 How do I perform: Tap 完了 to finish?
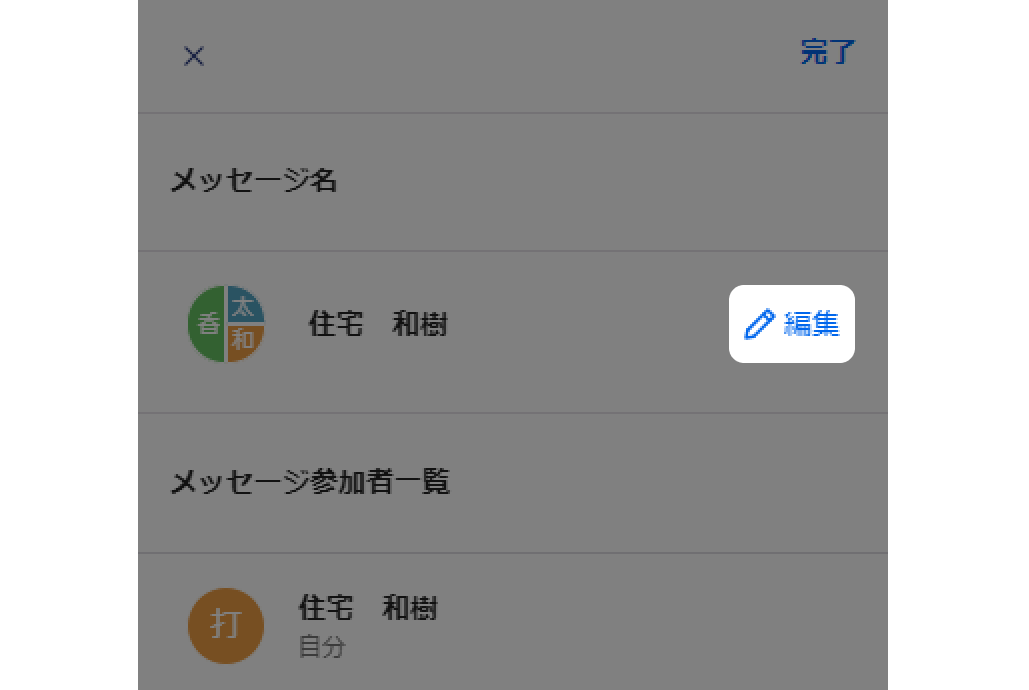click(827, 52)
